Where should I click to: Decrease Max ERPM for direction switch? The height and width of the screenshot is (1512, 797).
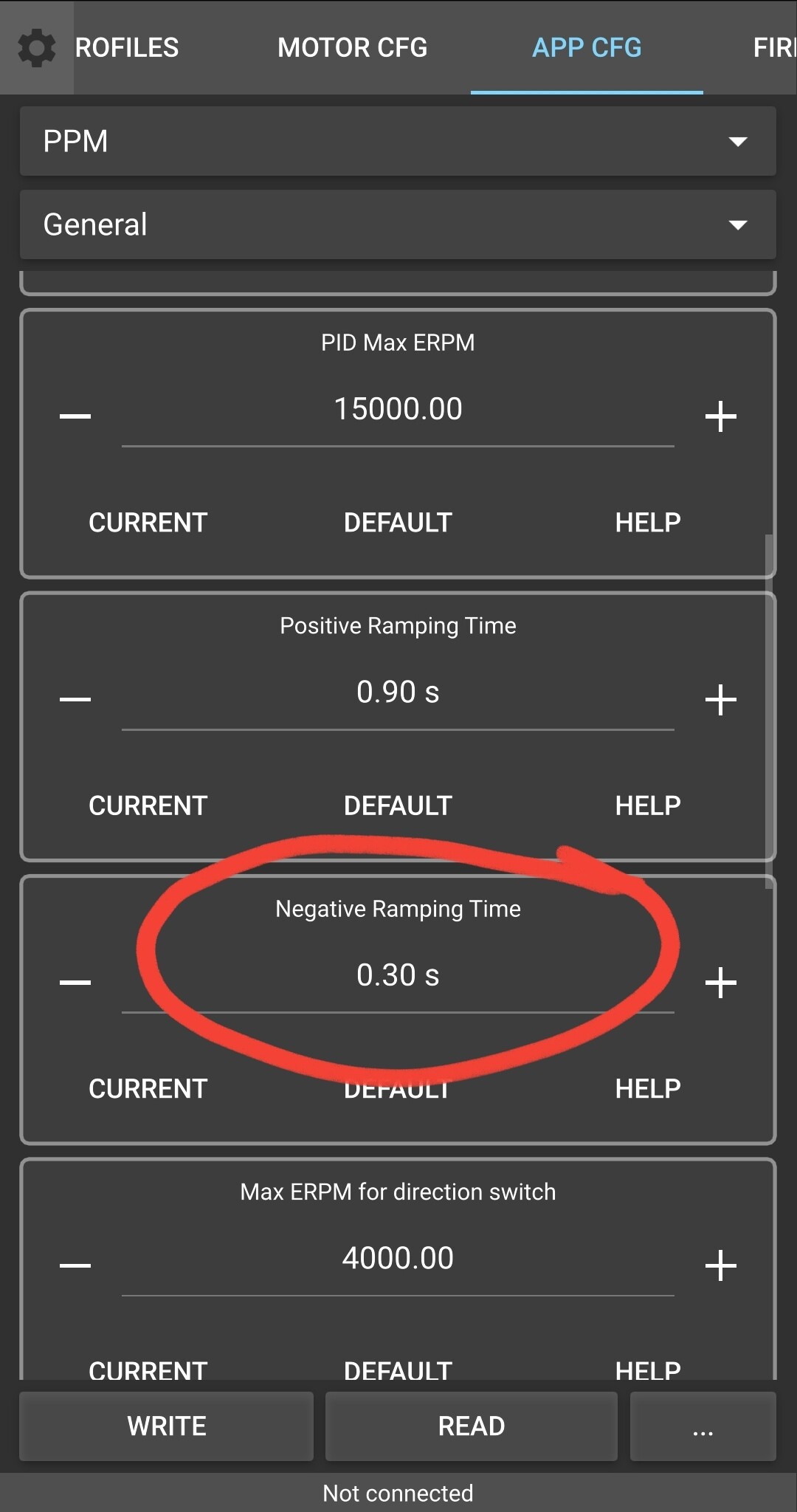coord(75,1265)
